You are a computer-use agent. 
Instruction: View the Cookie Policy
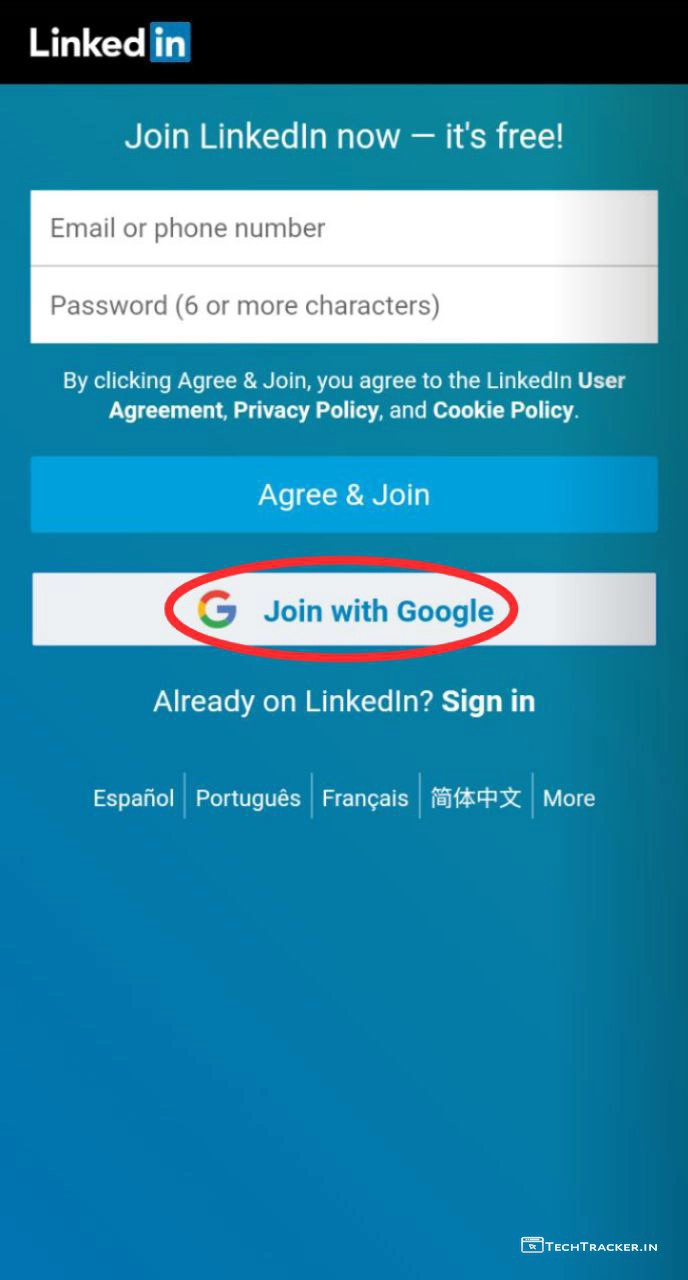click(x=503, y=410)
